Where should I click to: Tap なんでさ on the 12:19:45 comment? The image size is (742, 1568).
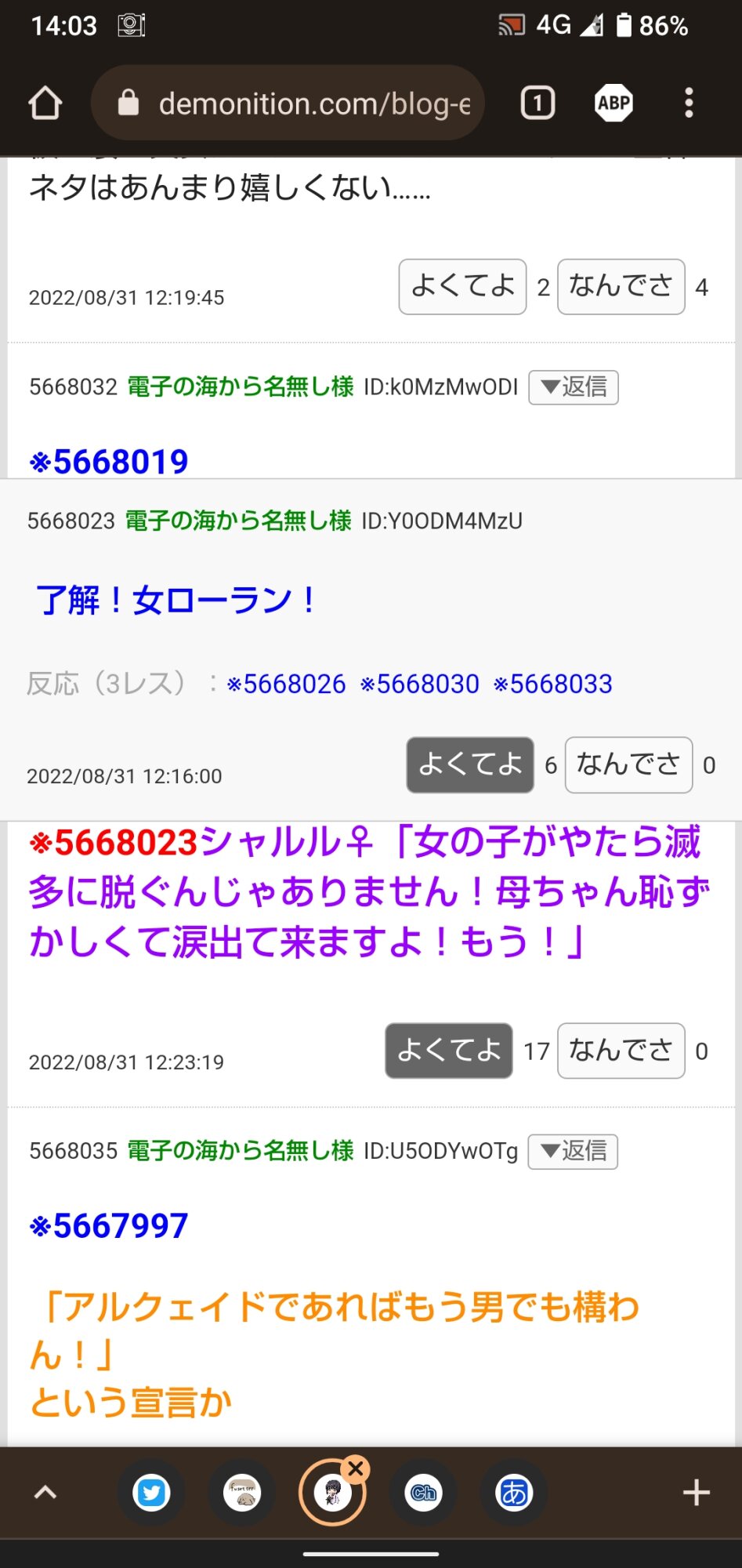tap(621, 287)
